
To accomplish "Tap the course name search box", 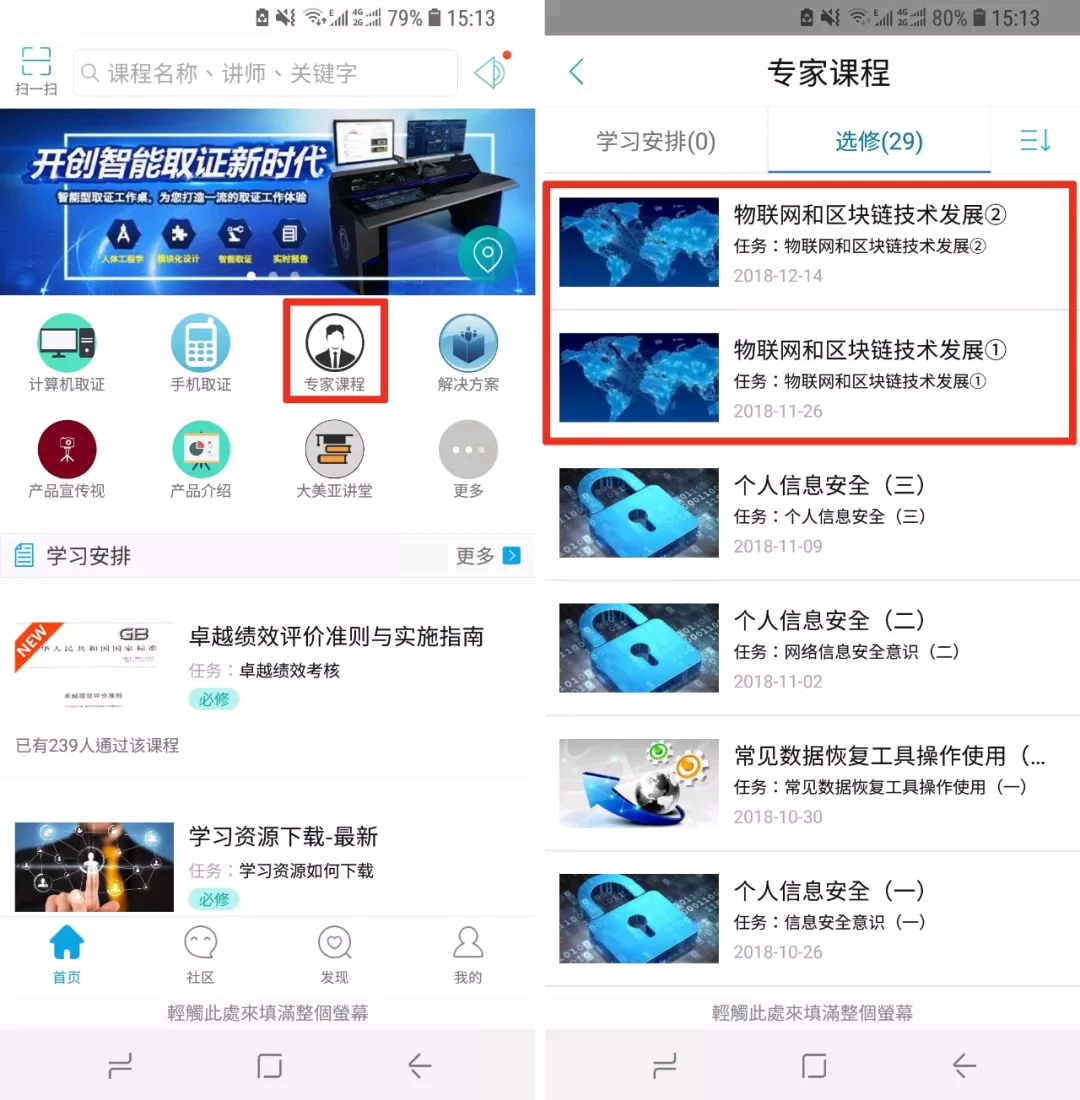I will (266, 73).
